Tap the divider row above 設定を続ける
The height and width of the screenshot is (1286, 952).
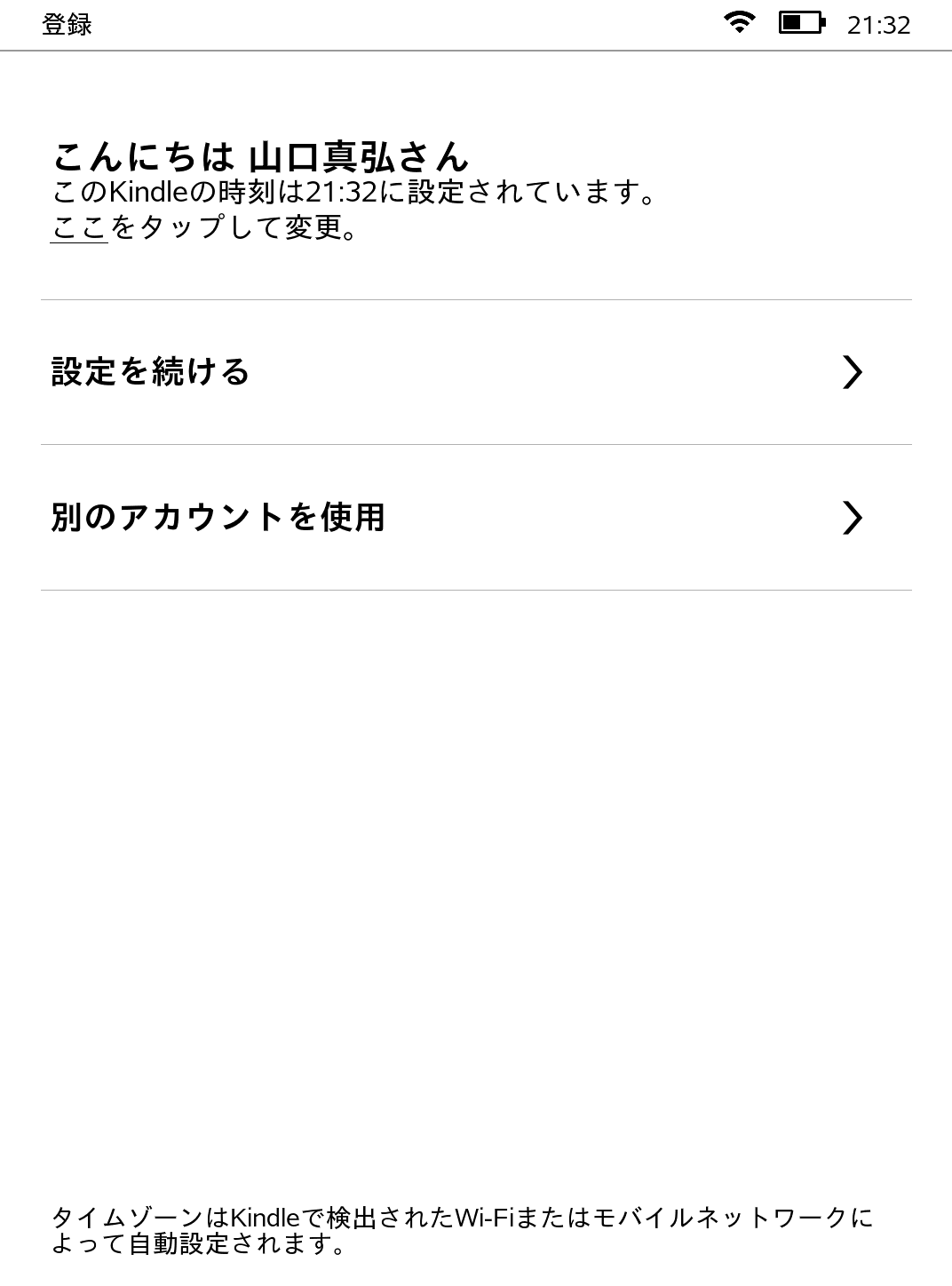pyautogui.click(x=476, y=299)
